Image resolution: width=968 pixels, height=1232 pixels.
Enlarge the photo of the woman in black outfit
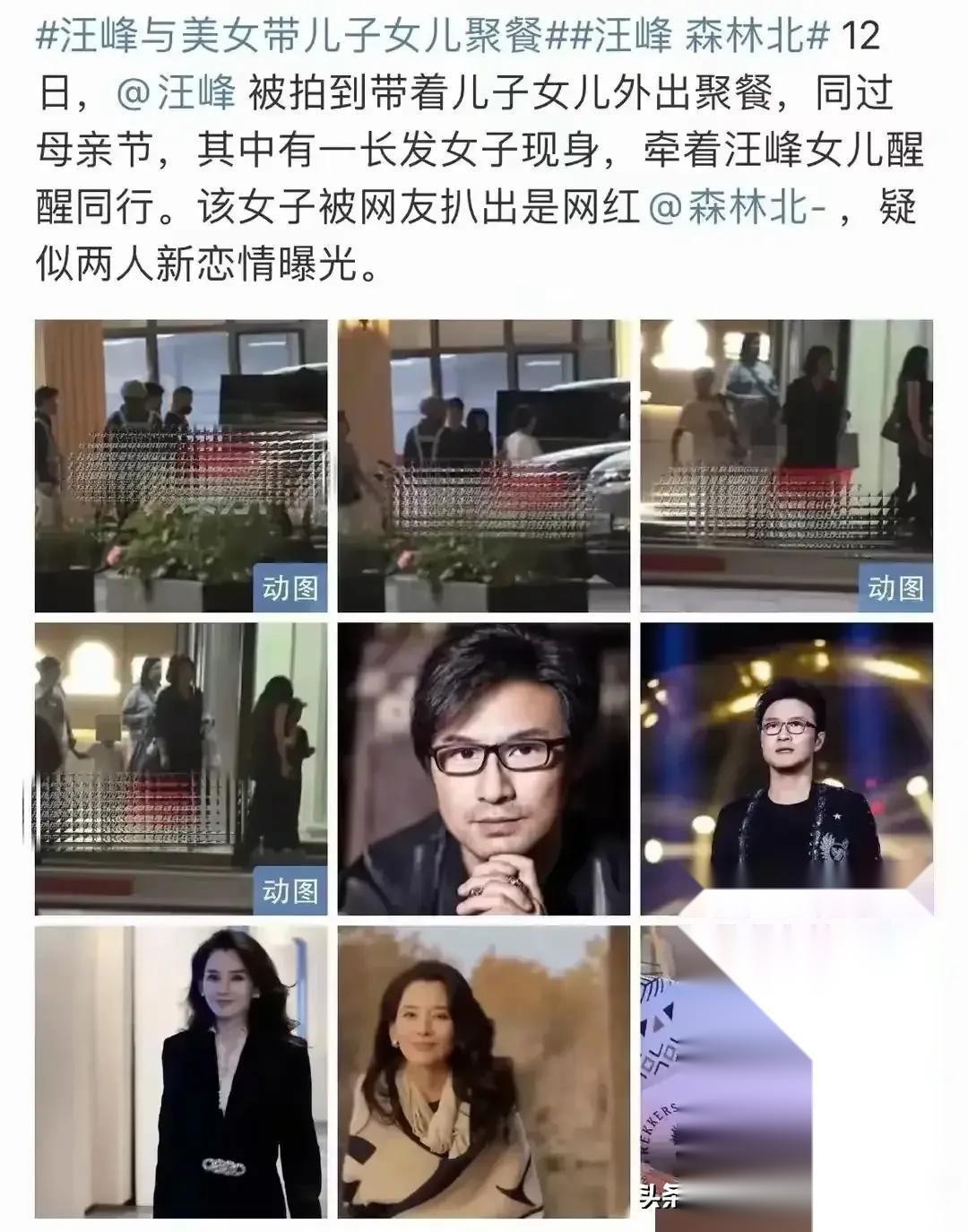tap(181, 1071)
